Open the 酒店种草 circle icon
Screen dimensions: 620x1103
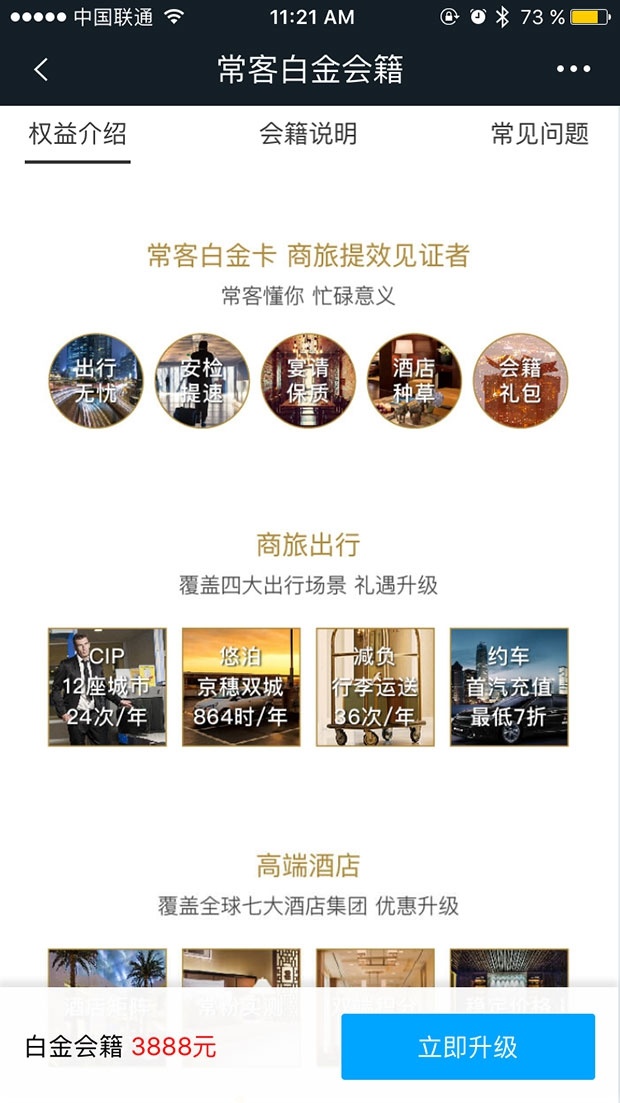coord(414,381)
